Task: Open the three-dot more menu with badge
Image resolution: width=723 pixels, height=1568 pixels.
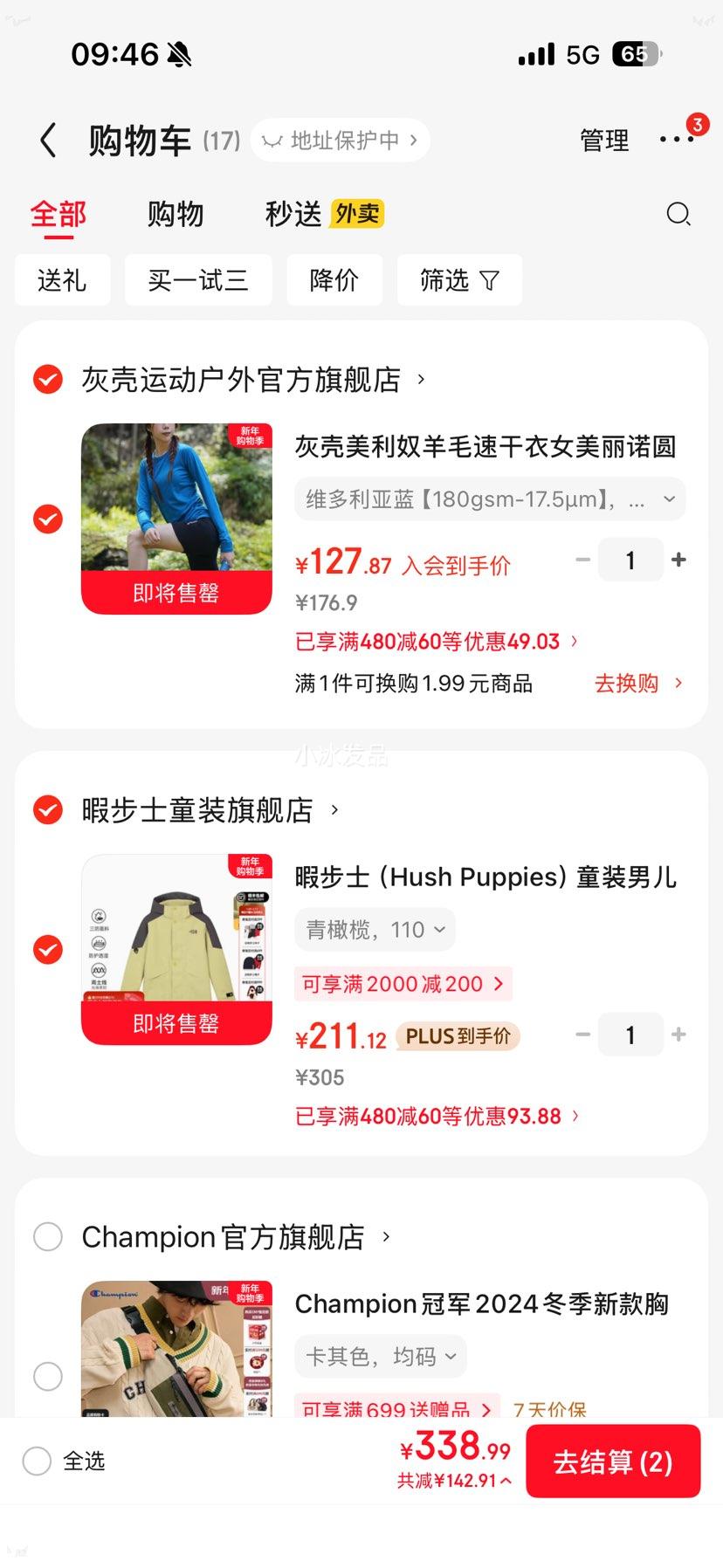Action: click(678, 140)
